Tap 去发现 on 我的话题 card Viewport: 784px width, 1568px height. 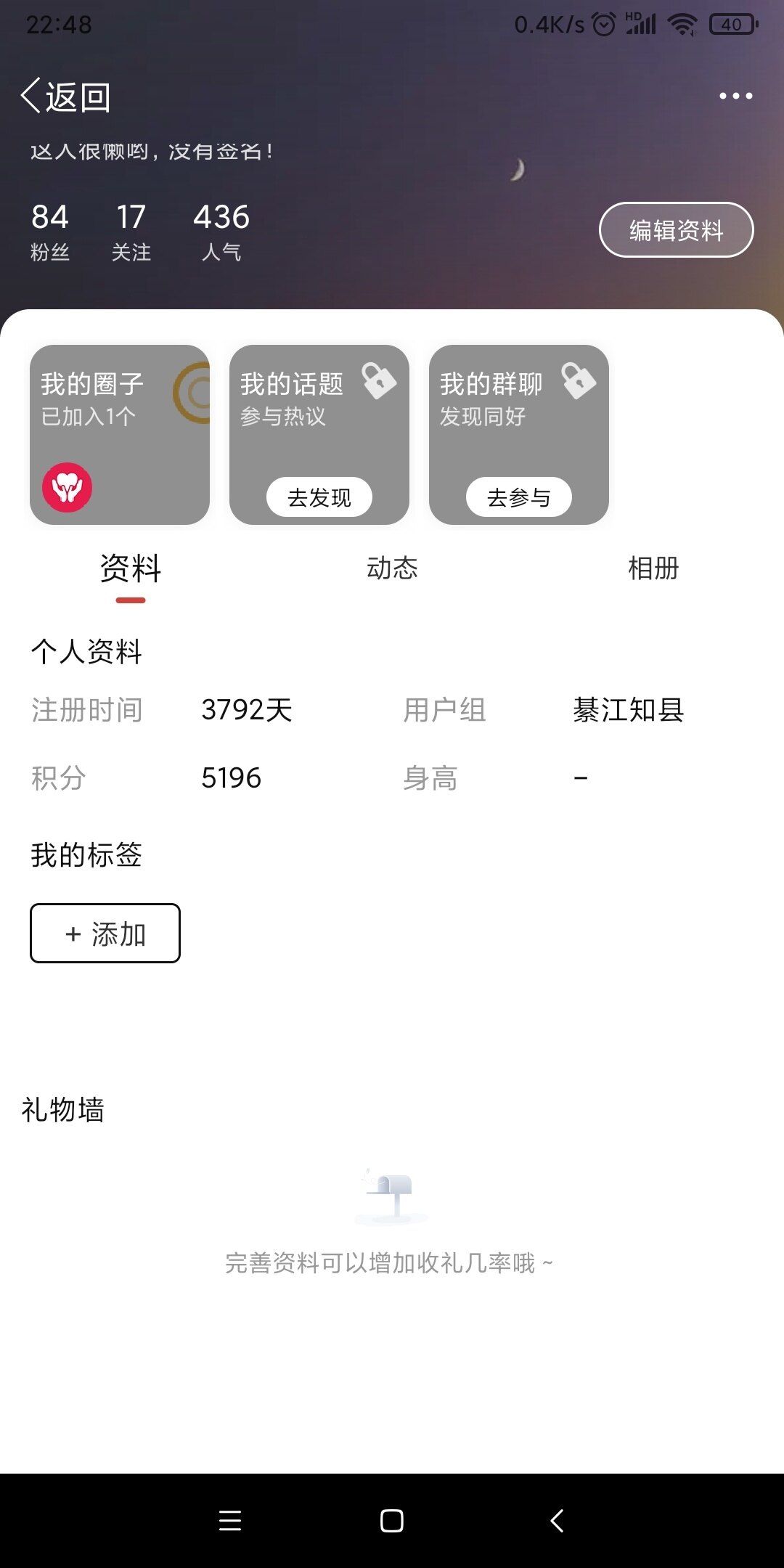[319, 497]
